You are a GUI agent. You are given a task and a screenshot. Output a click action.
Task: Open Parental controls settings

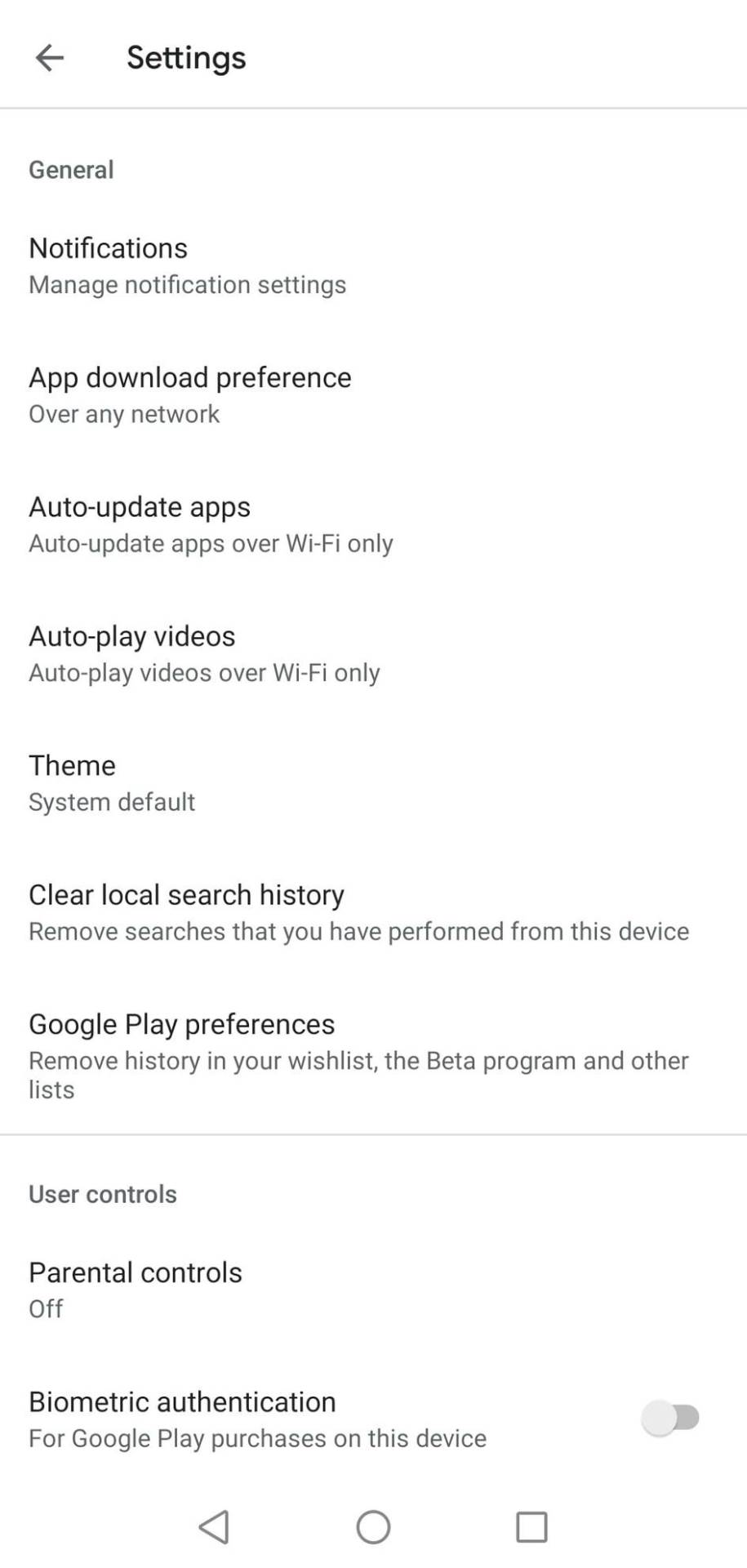[136, 1272]
